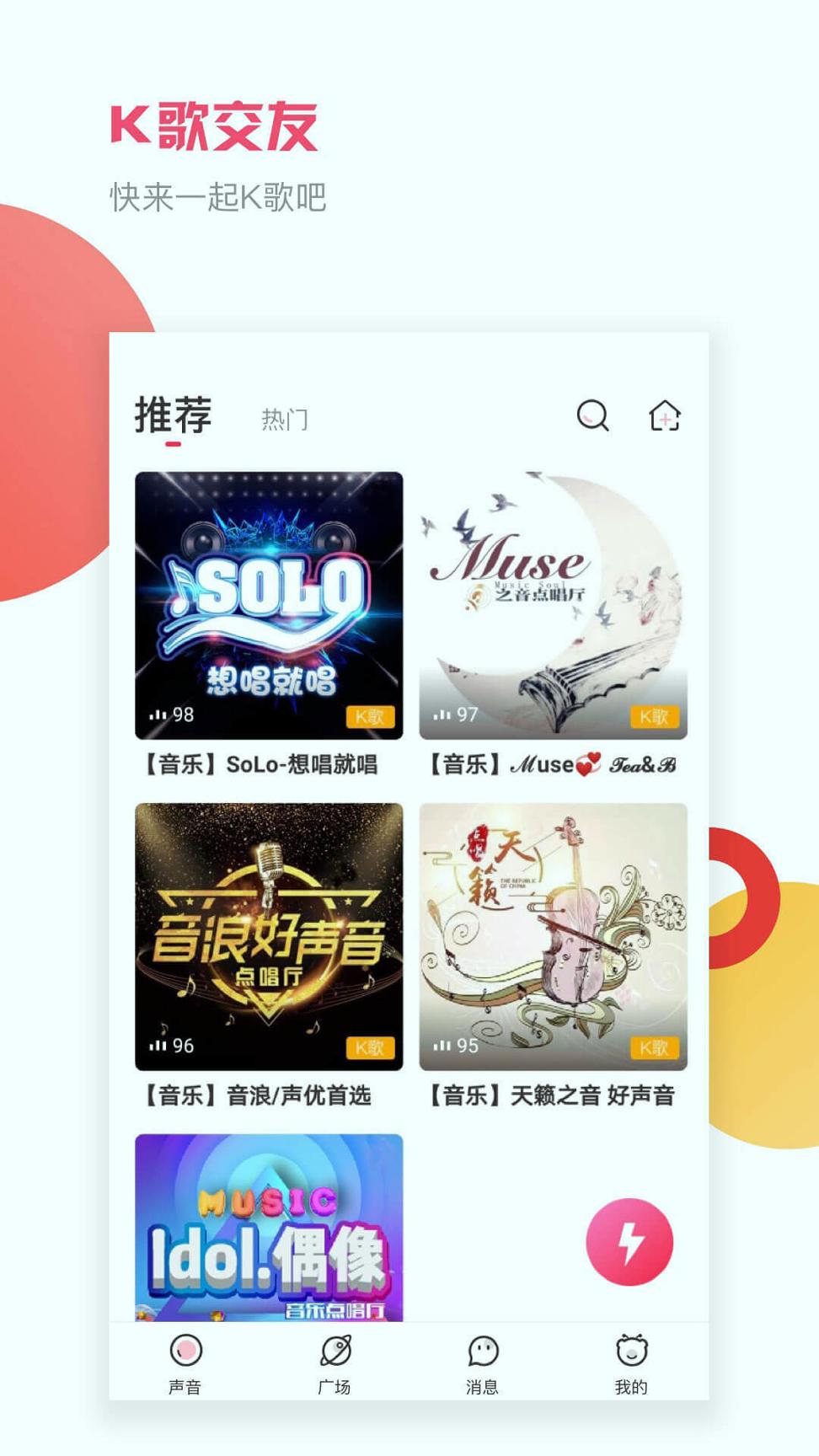
Task: Select the 推荐 tab
Action: [172, 414]
